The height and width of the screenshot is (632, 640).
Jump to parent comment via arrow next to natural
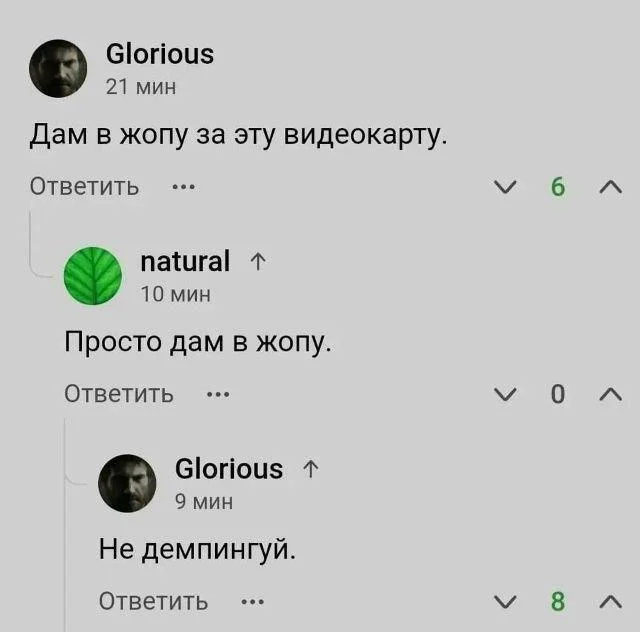256,263
